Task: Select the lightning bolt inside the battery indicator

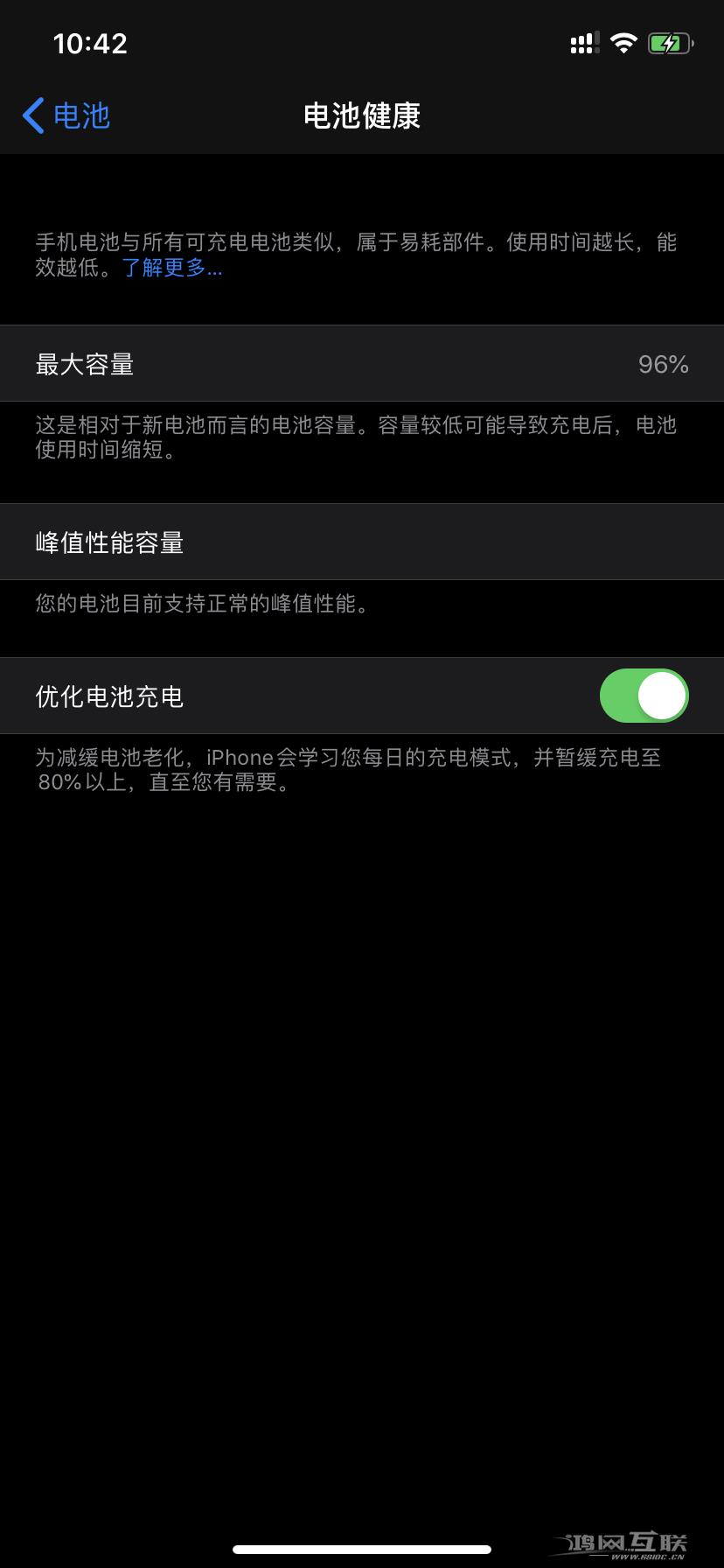Action: click(671, 43)
